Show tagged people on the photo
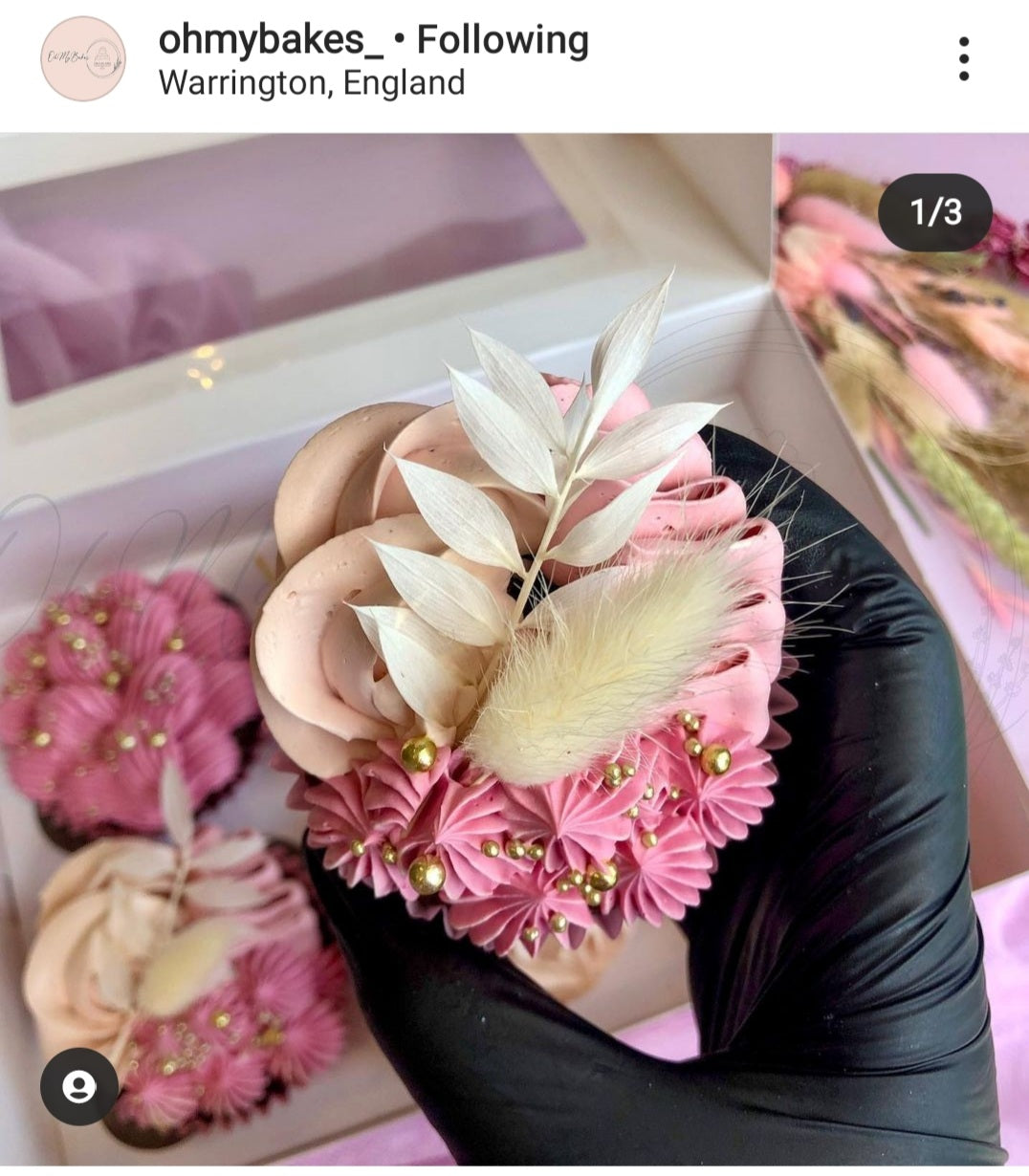The height and width of the screenshot is (1176, 1029). pos(79,1087)
